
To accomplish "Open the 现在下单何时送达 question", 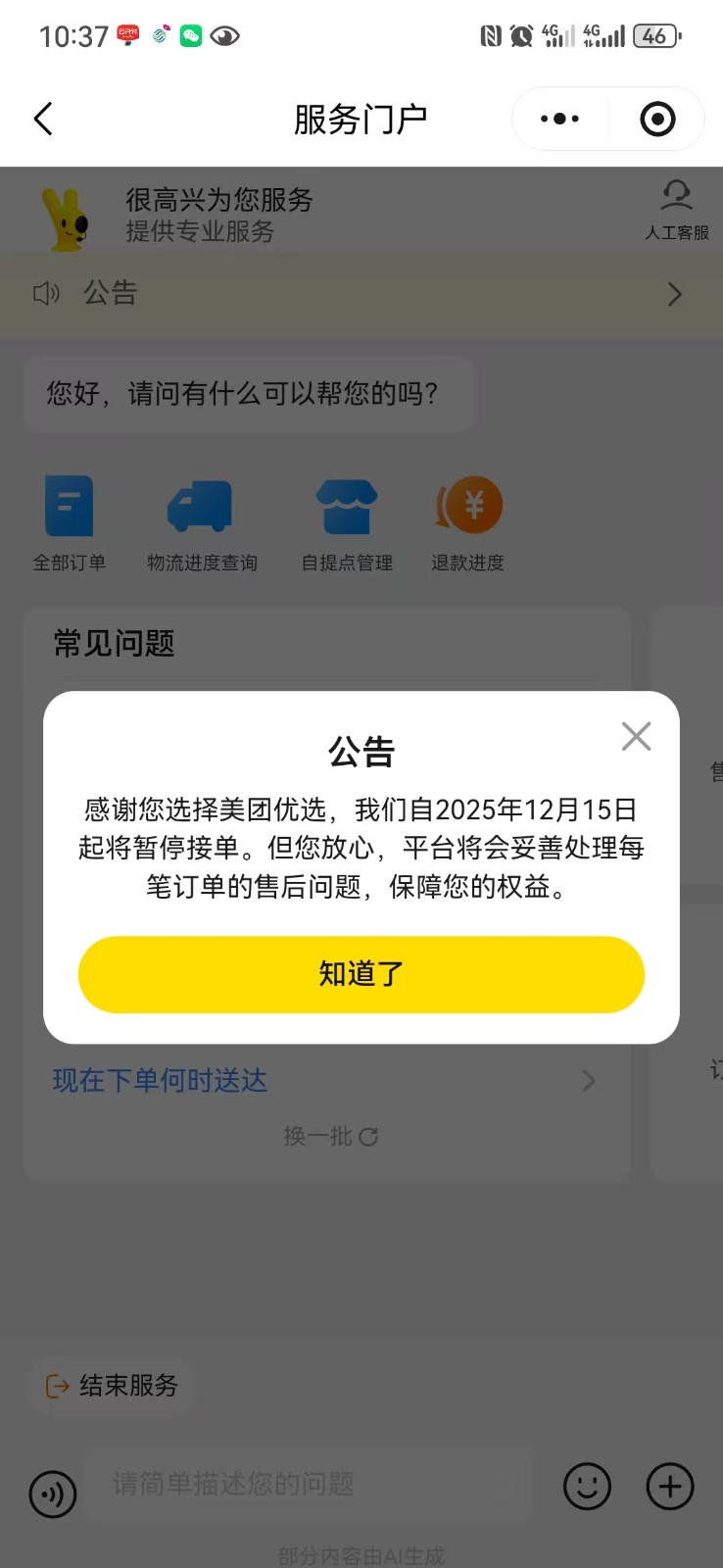I will tap(323, 1080).
